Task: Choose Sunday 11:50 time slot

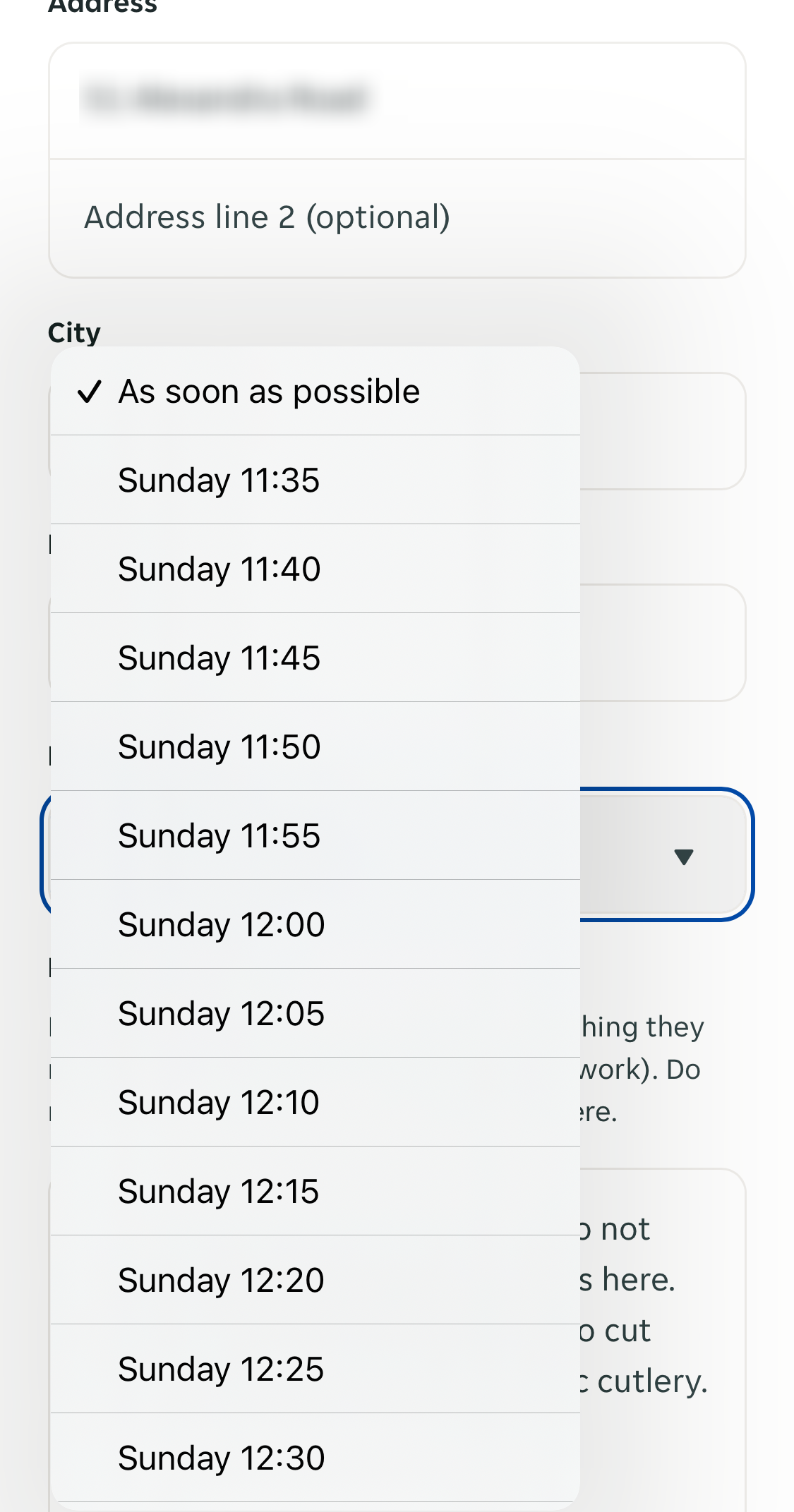Action: click(x=315, y=747)
